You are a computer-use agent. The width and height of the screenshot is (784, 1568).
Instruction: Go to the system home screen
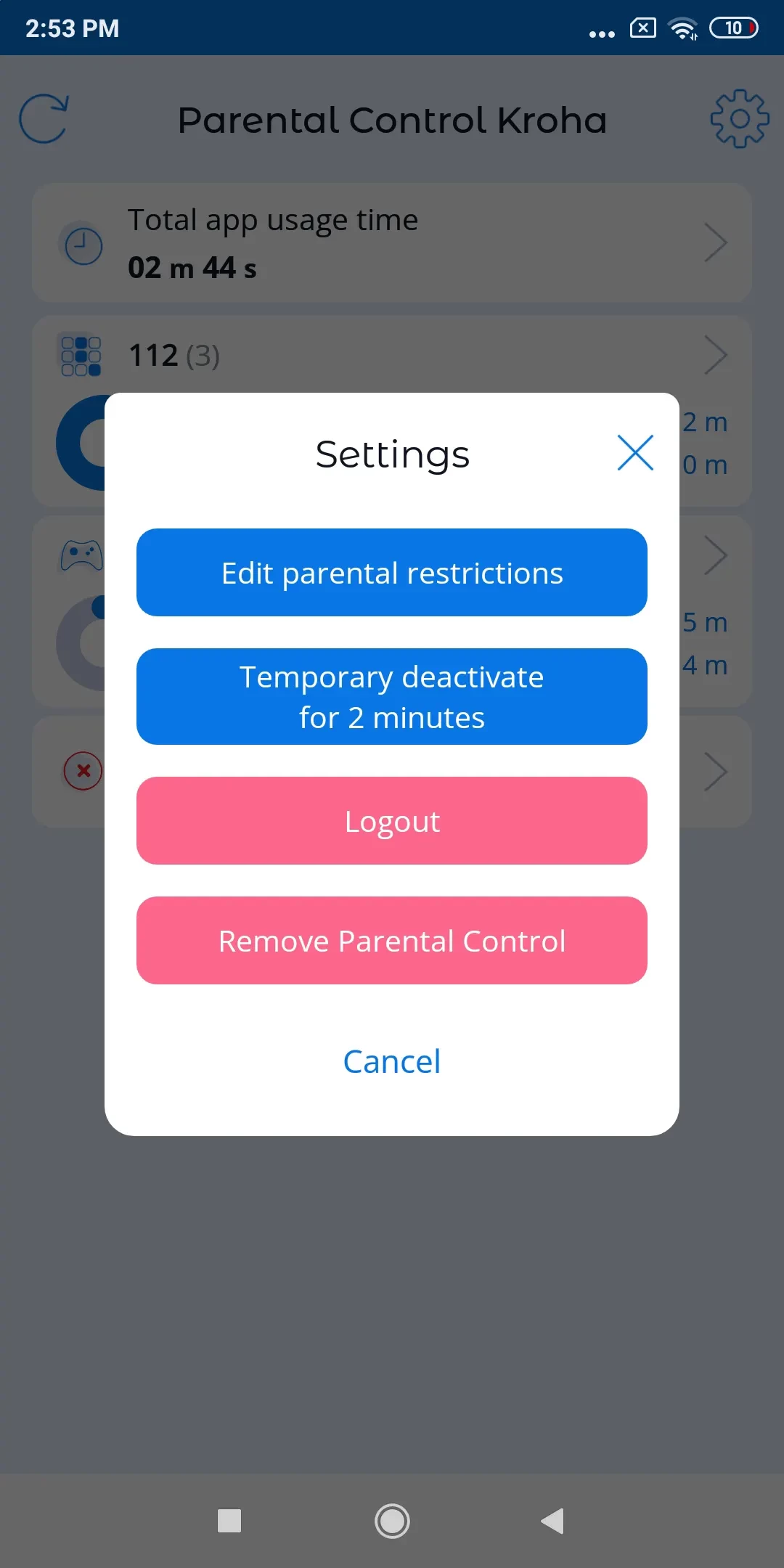[x=392, y=1521]
